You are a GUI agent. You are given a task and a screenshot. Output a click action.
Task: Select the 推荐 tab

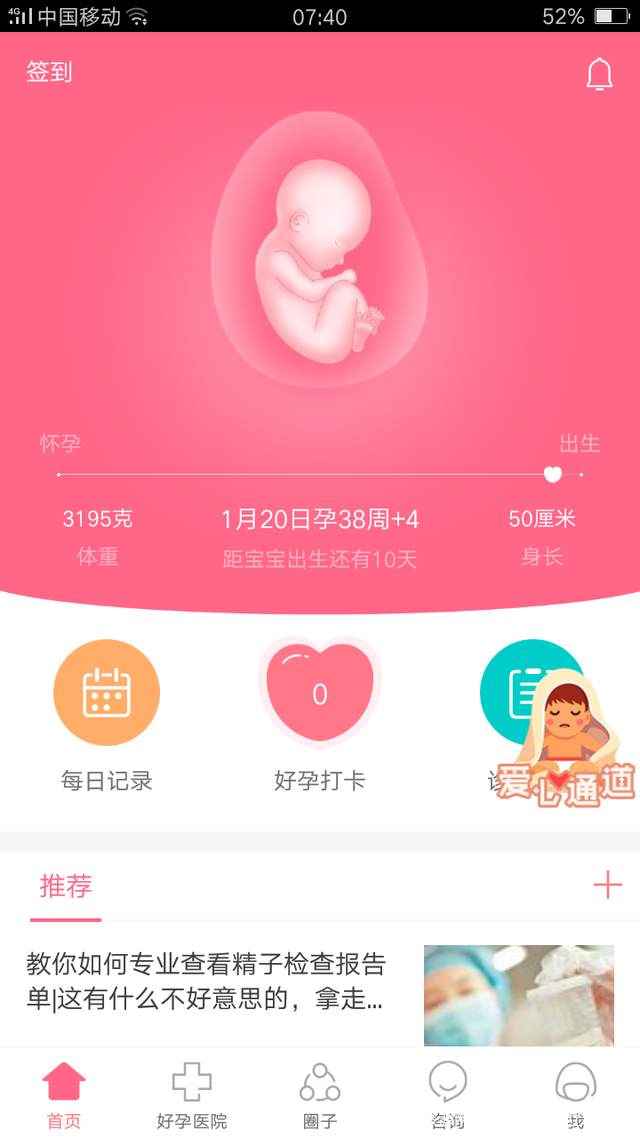(x=66, y=885)
